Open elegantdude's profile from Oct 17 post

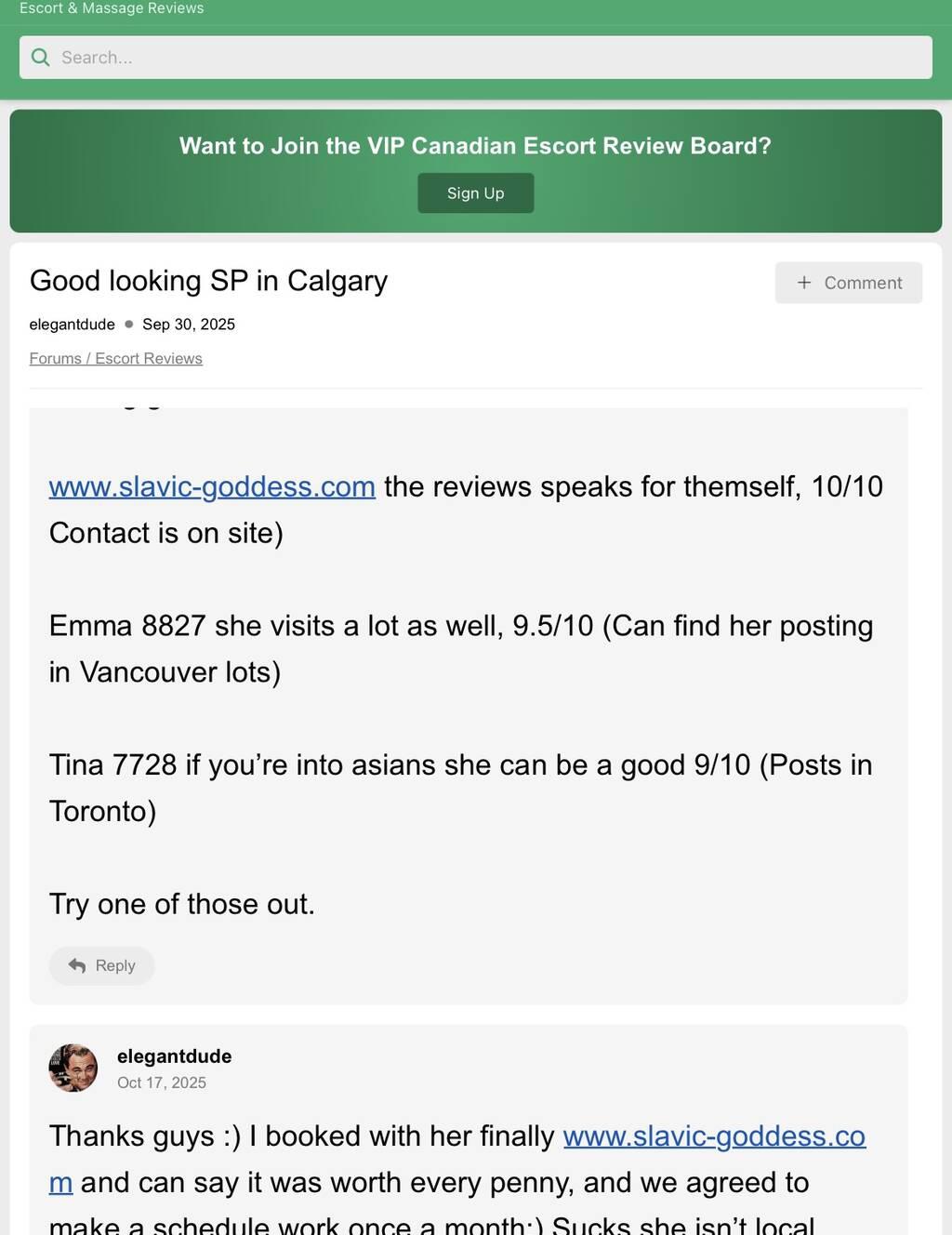coord(174,1056)
